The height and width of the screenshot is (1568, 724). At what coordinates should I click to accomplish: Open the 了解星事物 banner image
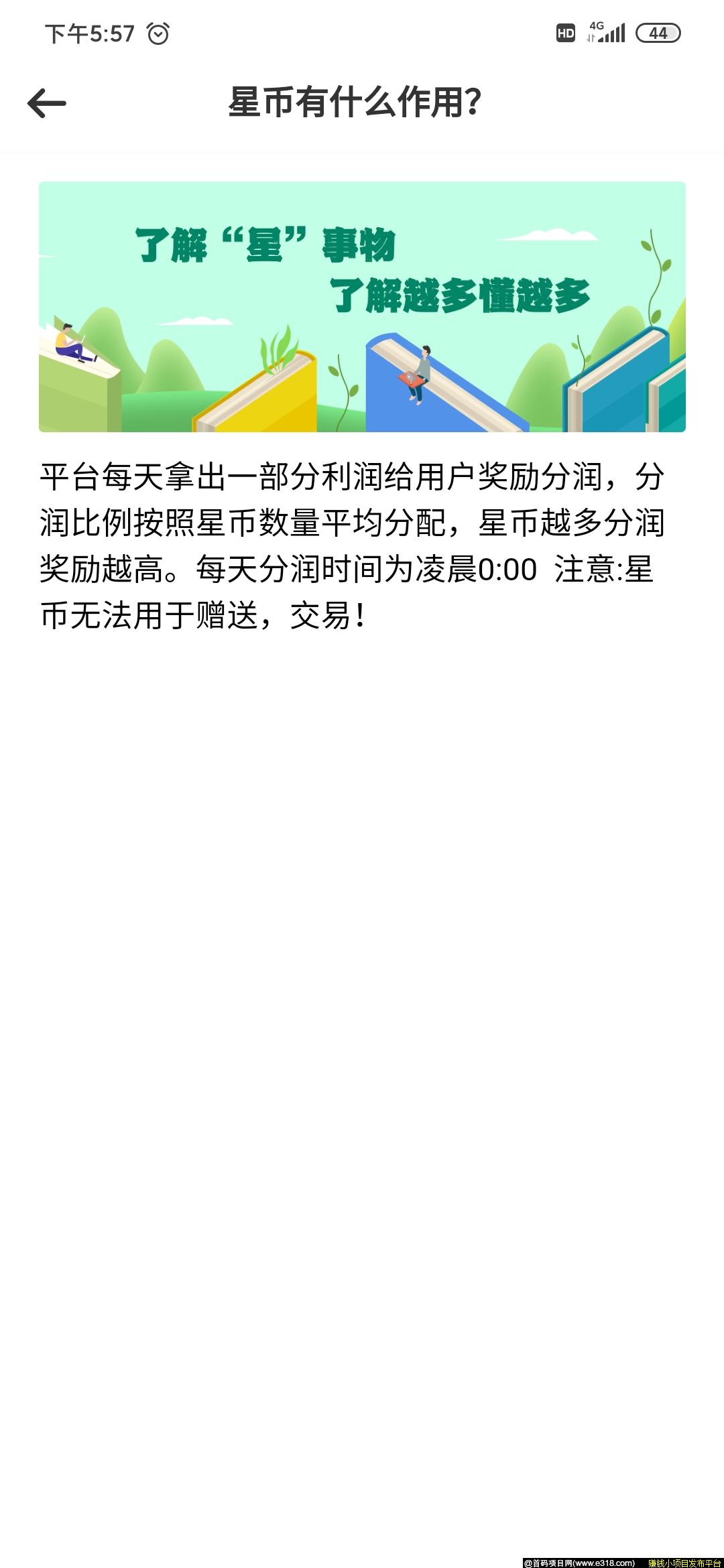tap(362, 305)
